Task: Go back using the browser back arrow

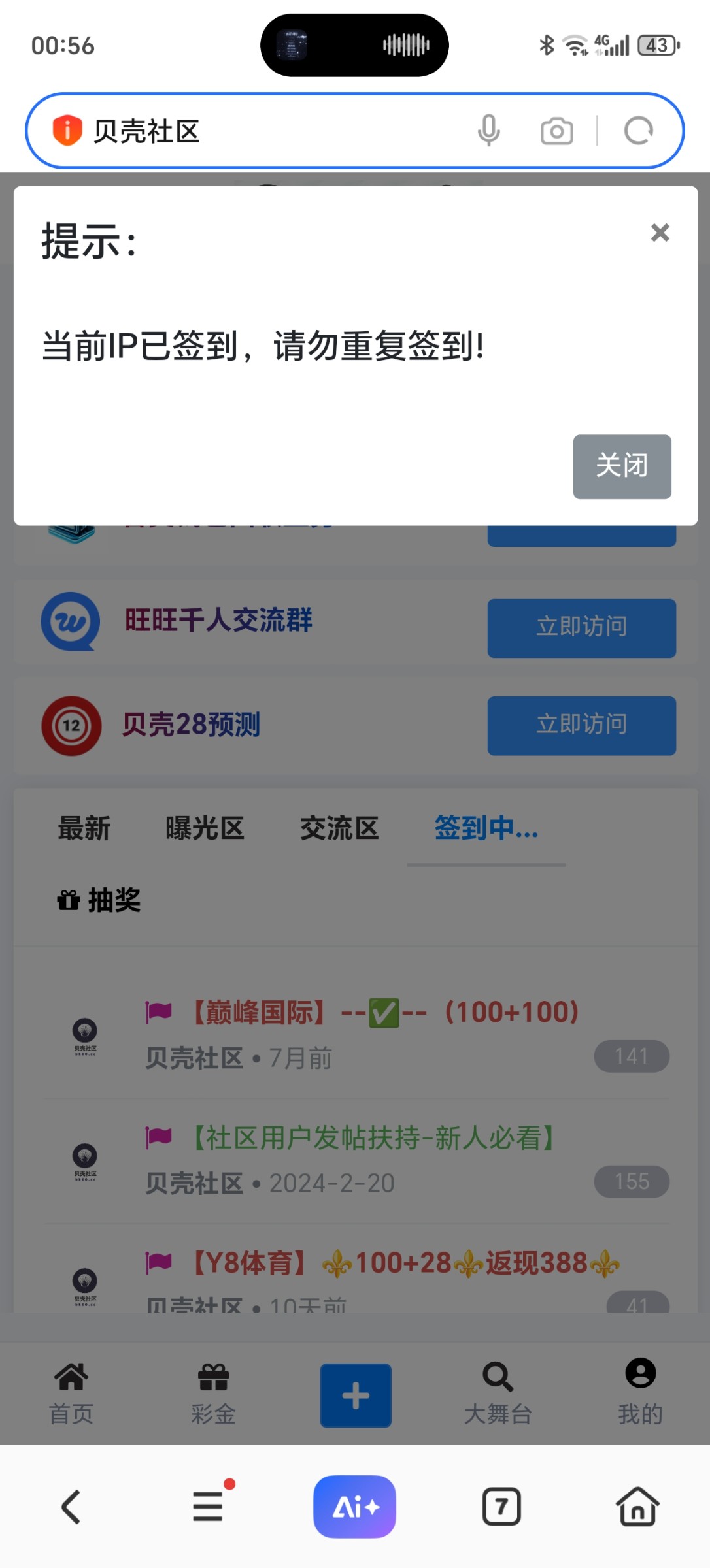Action: point(71,1507)
